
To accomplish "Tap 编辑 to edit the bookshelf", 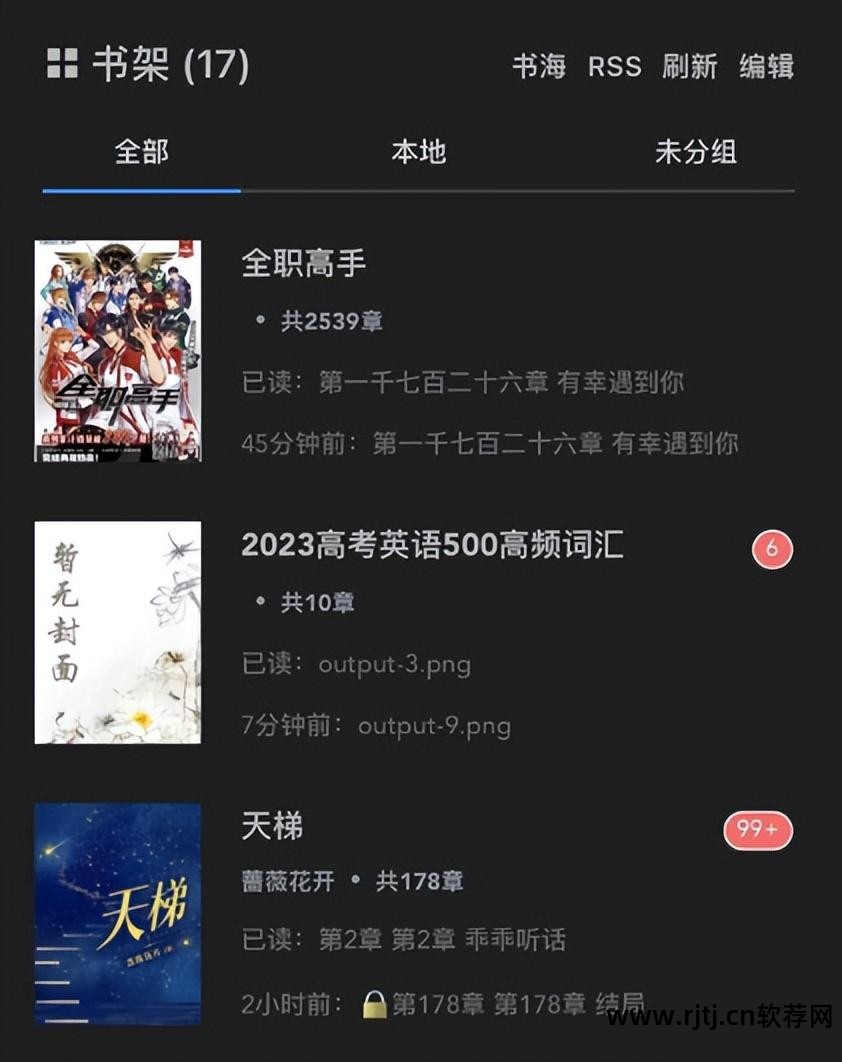I will (x=766, y=68).
